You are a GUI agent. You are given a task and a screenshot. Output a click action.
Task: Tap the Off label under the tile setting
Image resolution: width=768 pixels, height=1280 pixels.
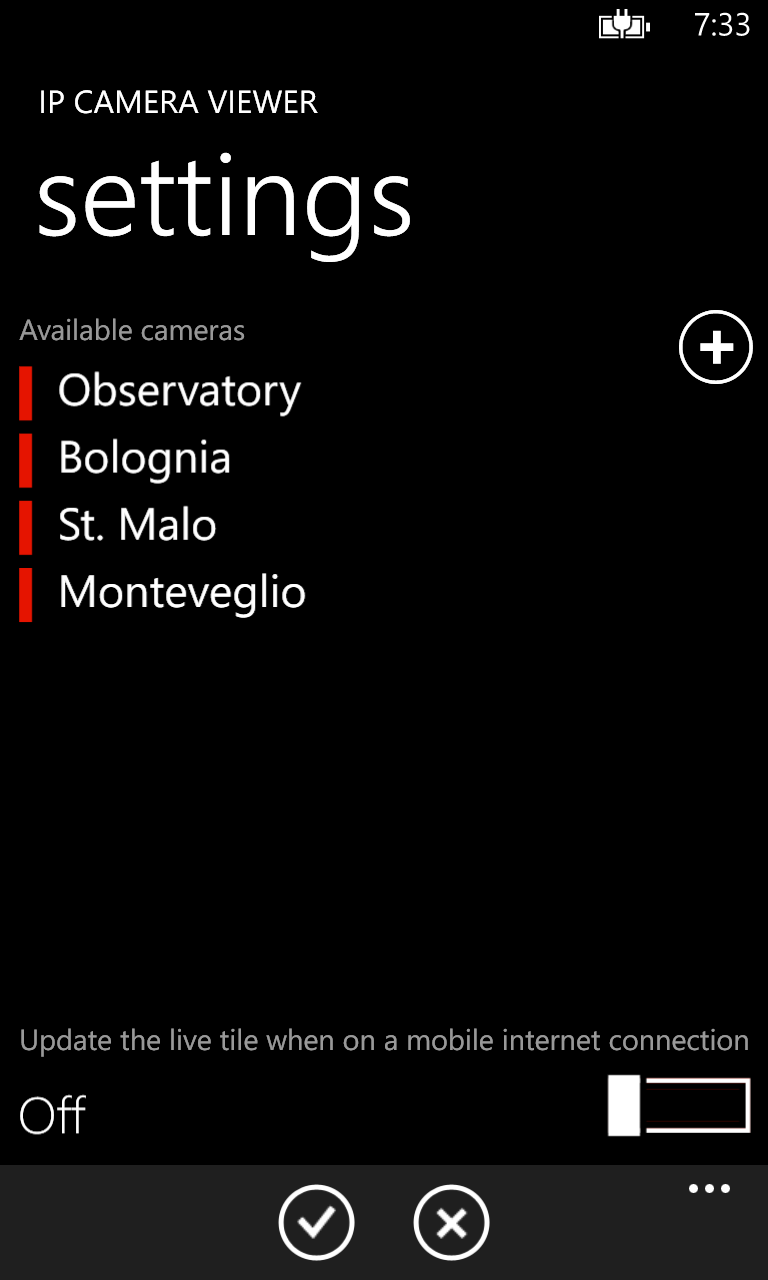[52, 1114]
